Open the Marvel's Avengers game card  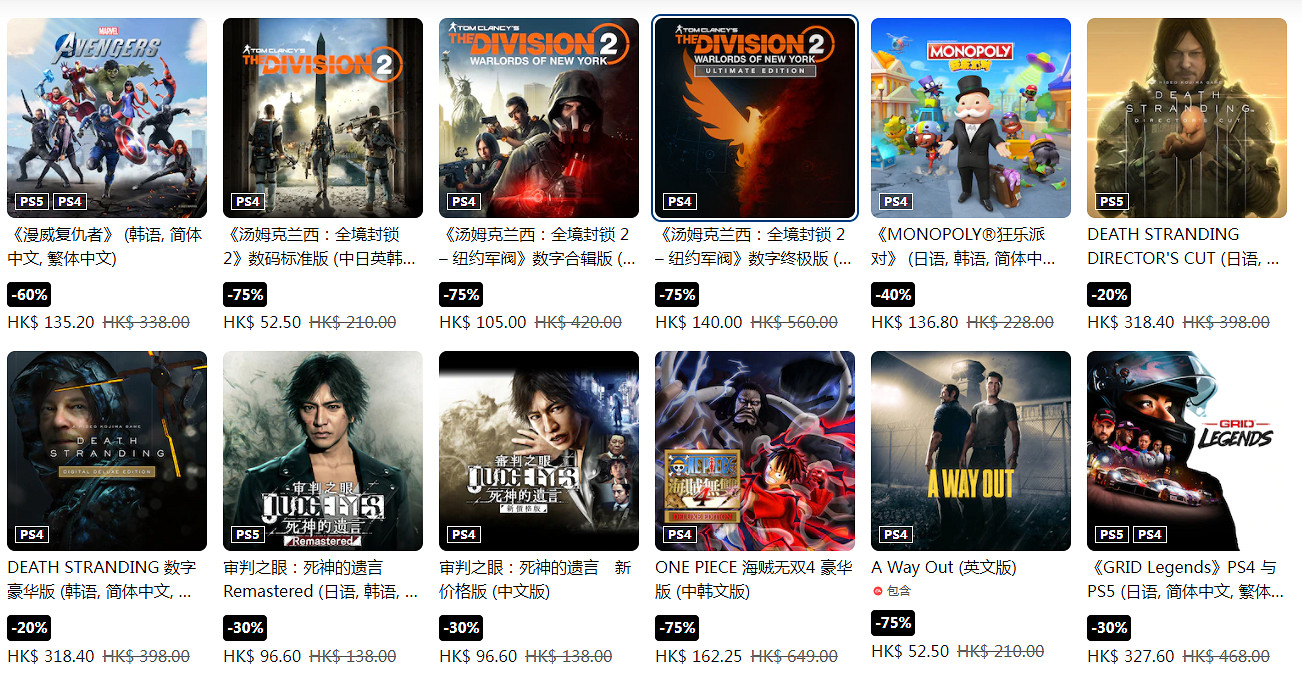coord(107,118)
